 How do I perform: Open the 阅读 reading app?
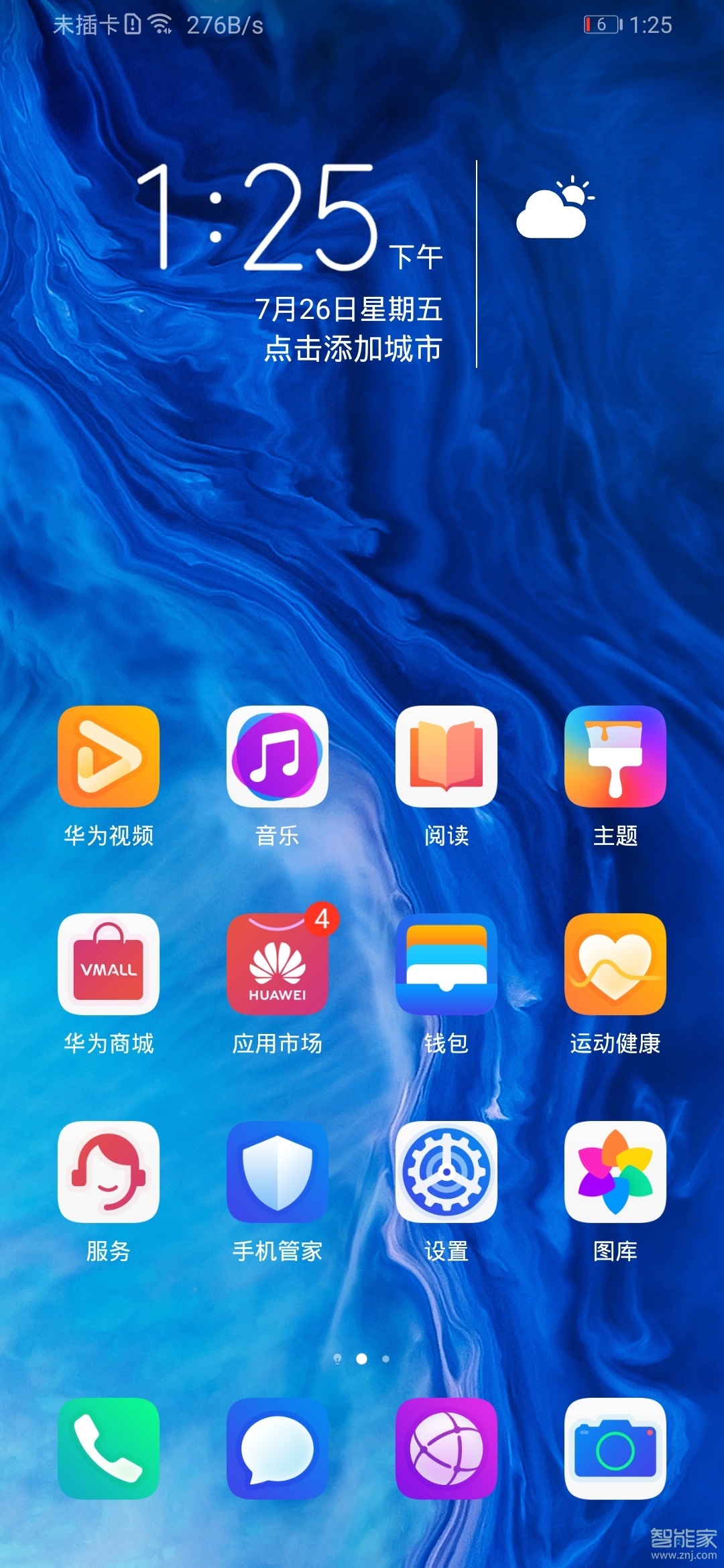click(x=446, y=756)
